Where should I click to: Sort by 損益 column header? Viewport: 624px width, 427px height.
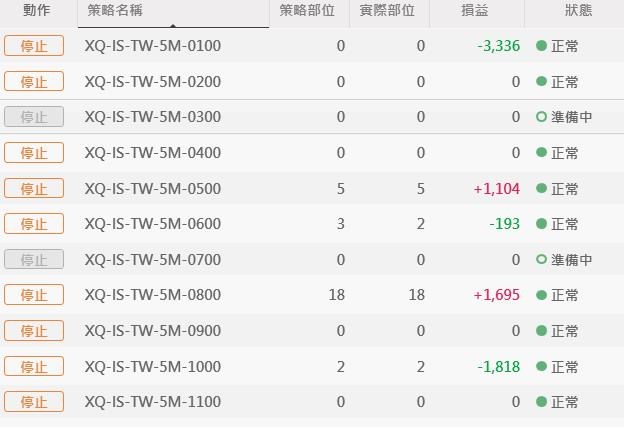[476, 12]
